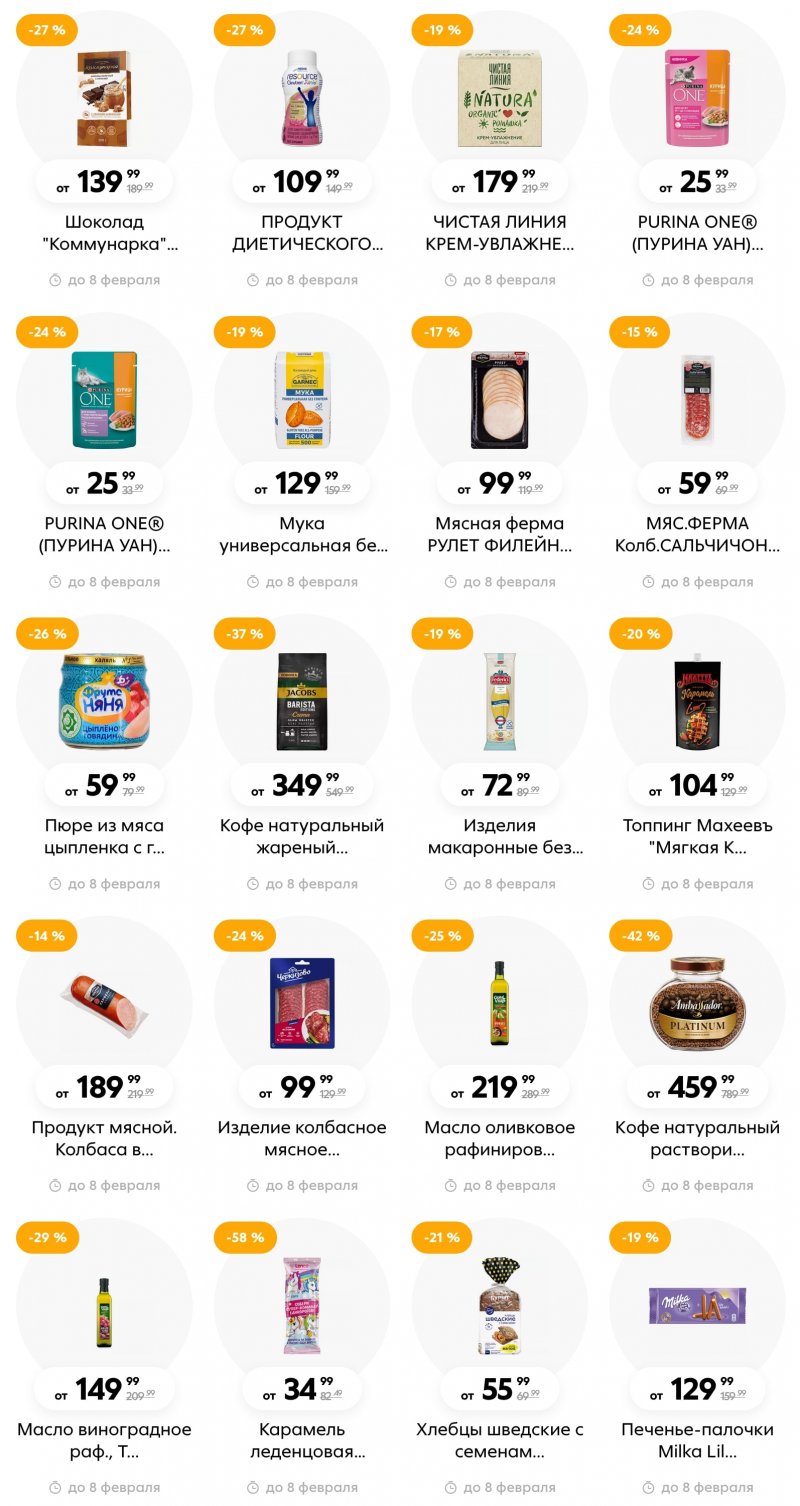This screenshot has height=1506, width=800.
Task: Select the Мука универсальная flour card
Action: (x=302, y=402)
